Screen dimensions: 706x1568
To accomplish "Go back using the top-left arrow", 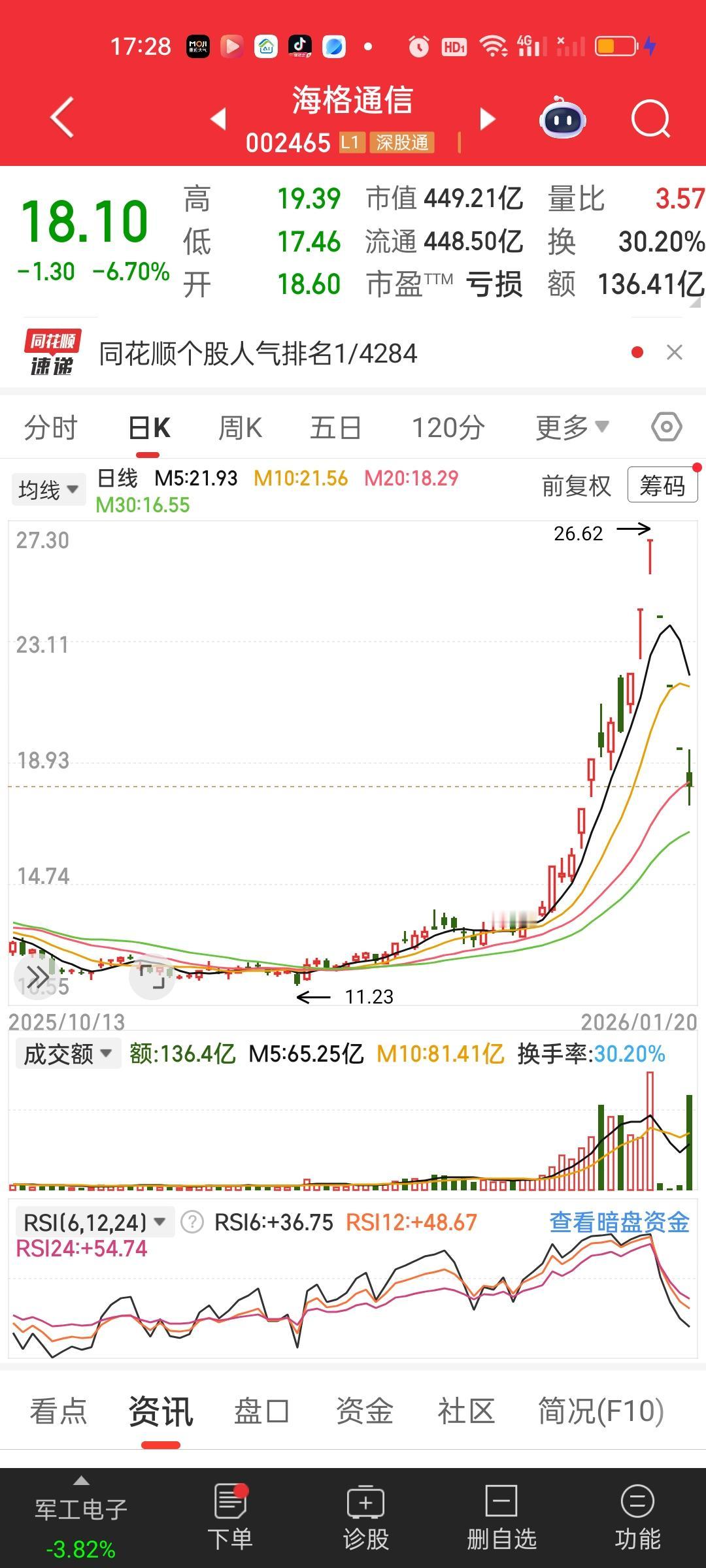I will click(x=62, y=118).
